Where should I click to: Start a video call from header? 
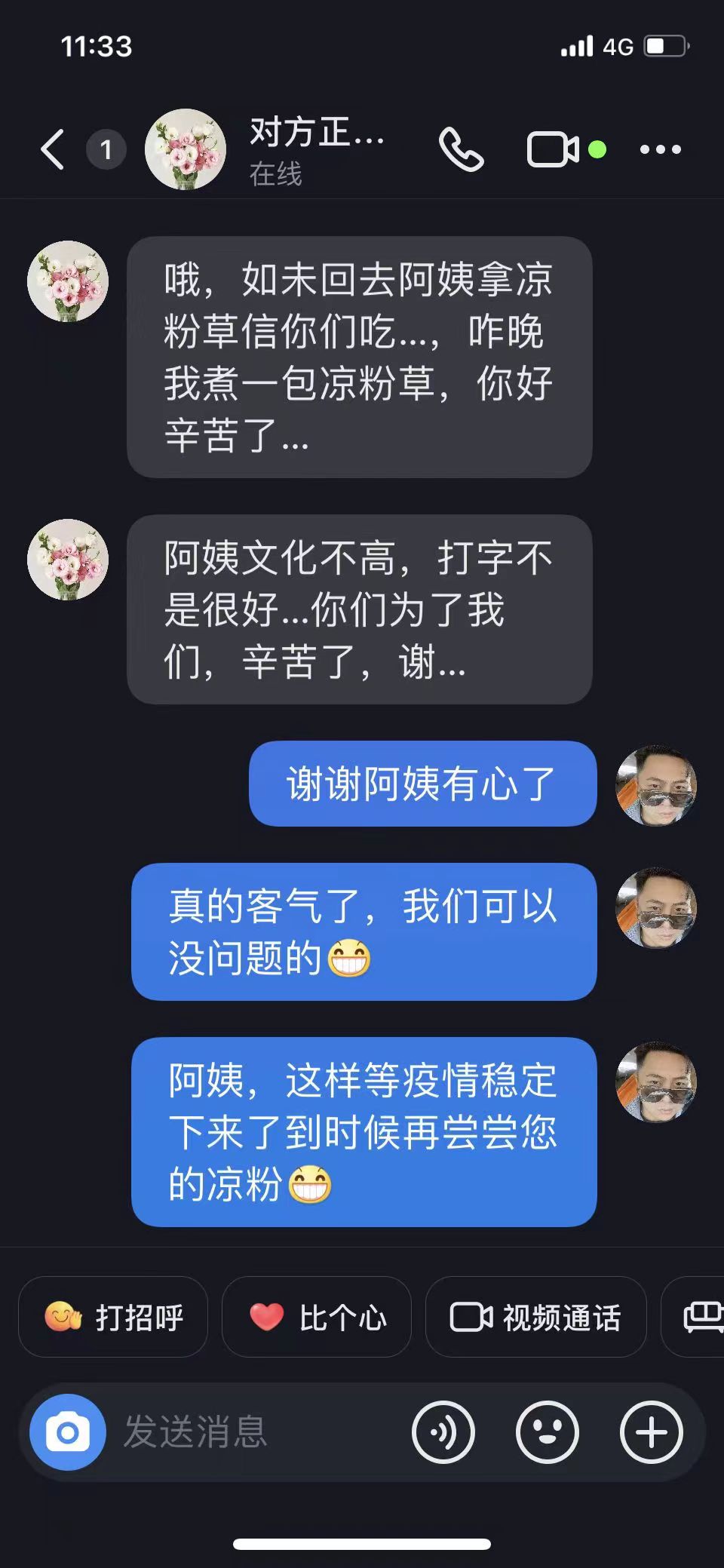(554, 149)
